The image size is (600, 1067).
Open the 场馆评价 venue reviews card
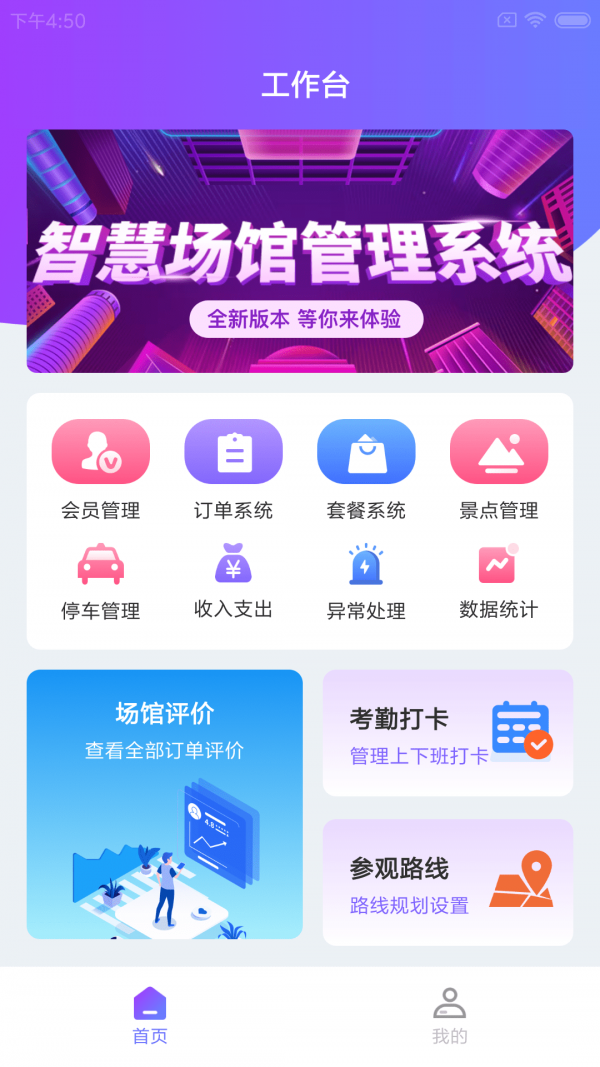tap(164, 804)
